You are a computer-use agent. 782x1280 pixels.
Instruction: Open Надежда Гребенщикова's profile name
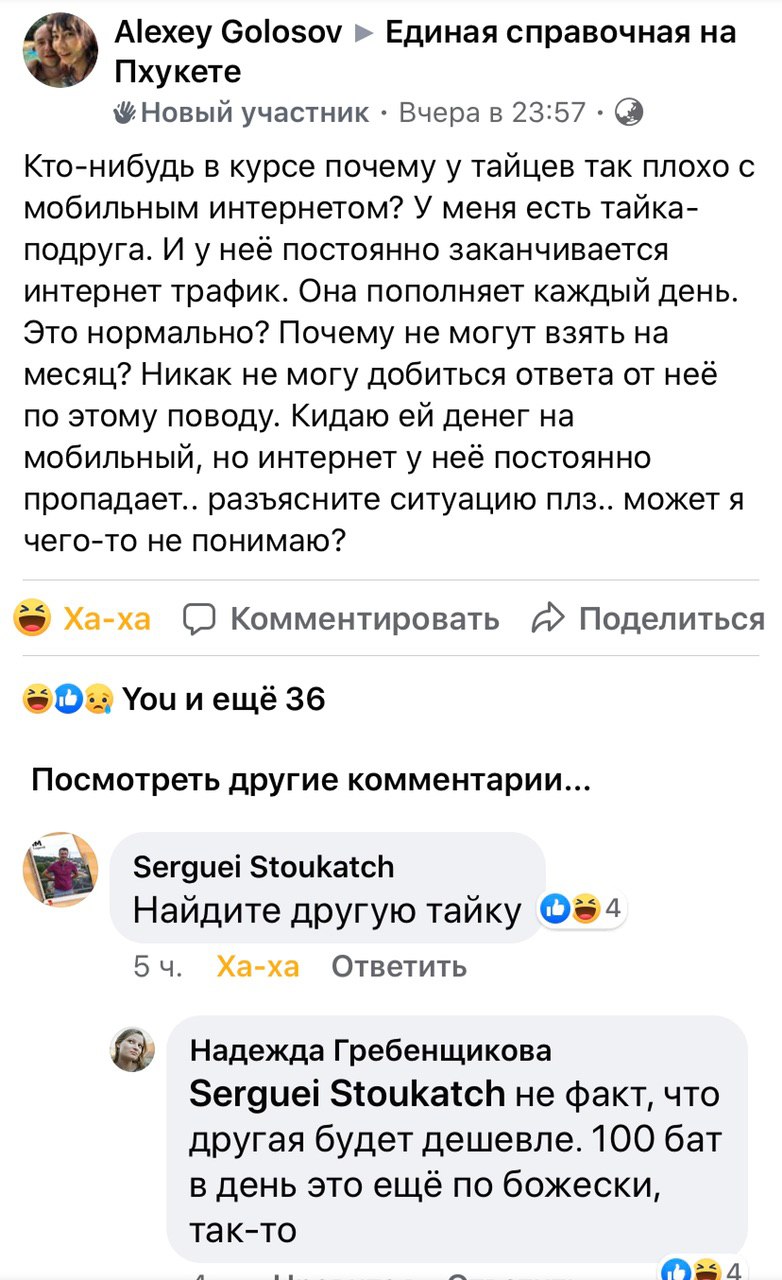click(371, 1049)
